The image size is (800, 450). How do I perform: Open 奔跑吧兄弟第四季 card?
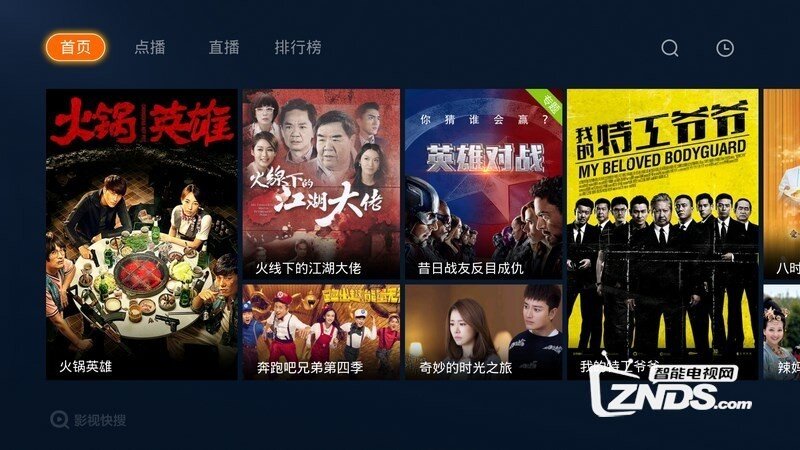(320, 332)
